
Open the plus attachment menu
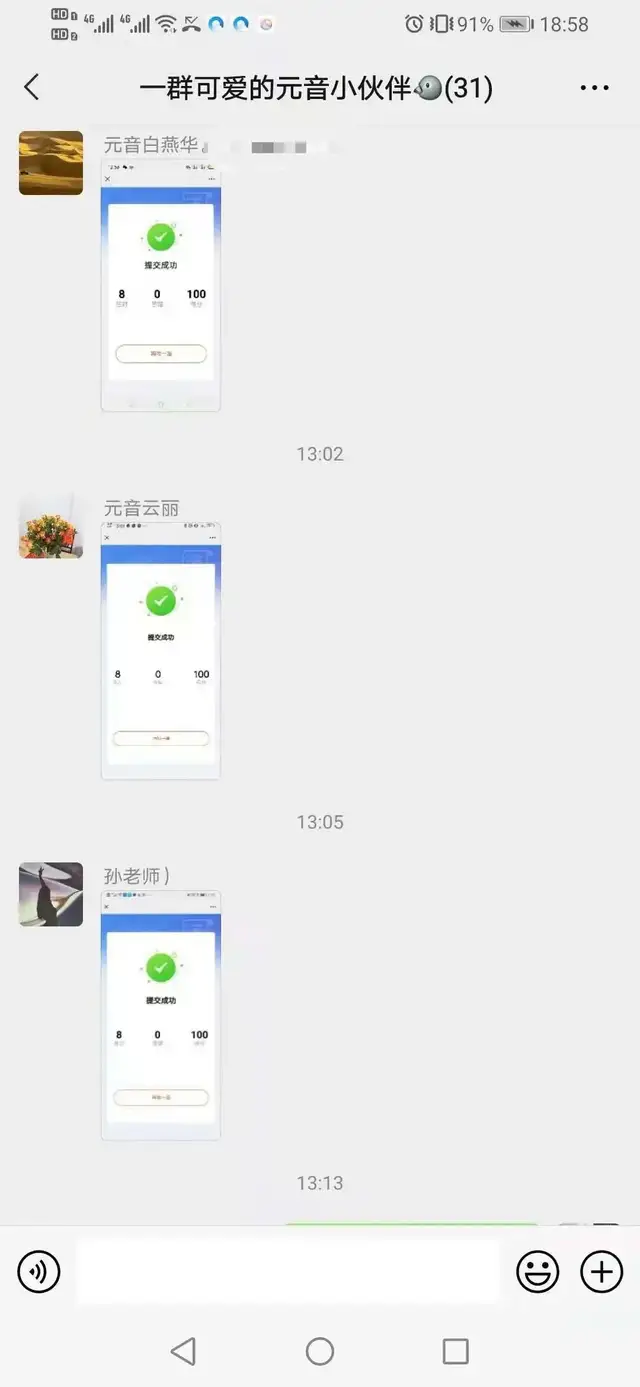[601, 1272]
